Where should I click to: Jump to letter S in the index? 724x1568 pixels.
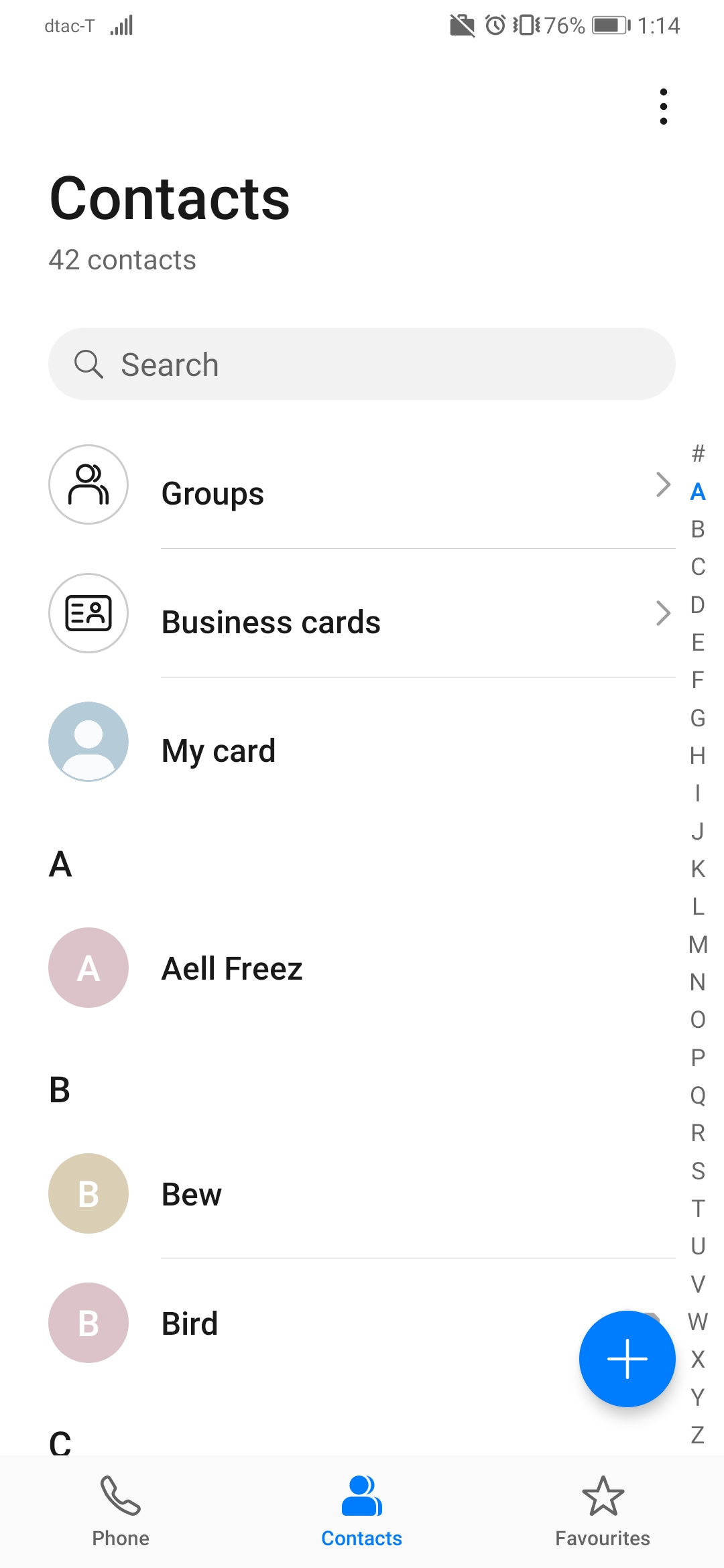(x=698, y=1171)
